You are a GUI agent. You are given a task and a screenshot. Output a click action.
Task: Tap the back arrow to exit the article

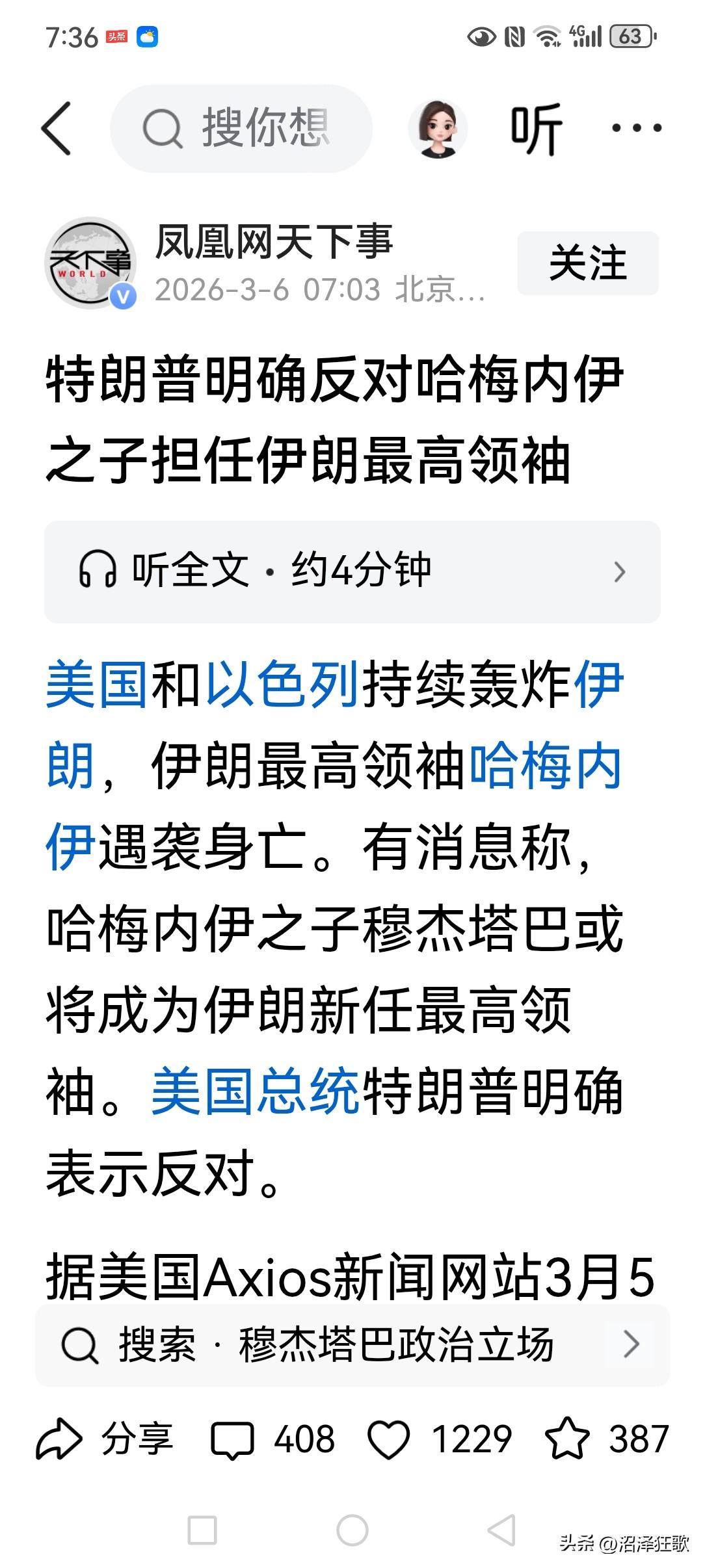57,128
